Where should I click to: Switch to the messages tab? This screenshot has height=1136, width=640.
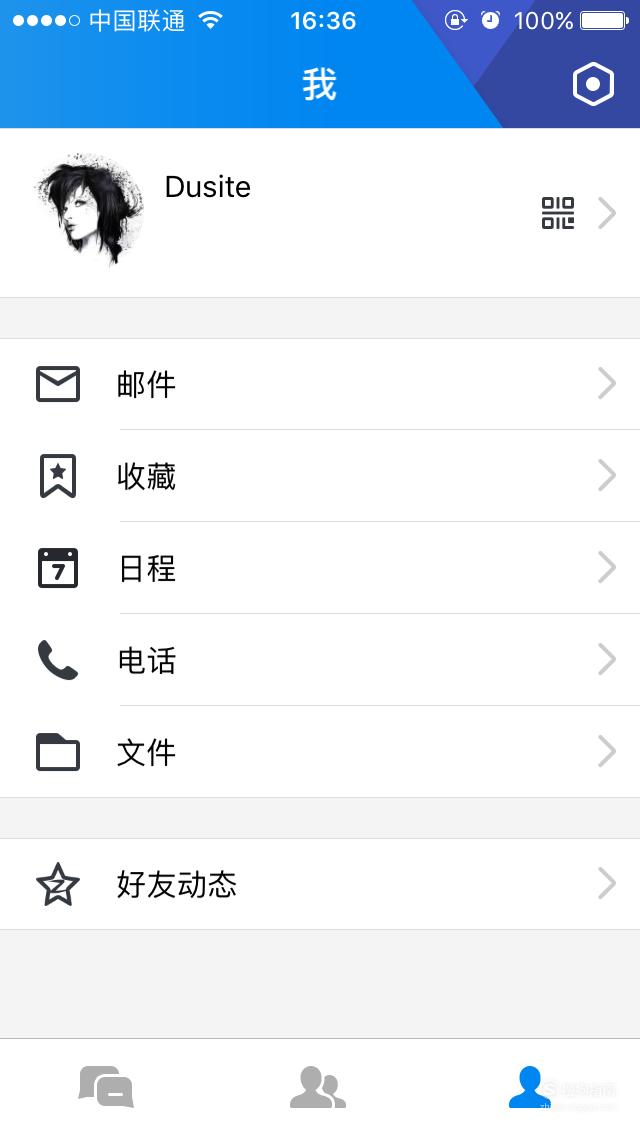click(x=106, y=1086)
